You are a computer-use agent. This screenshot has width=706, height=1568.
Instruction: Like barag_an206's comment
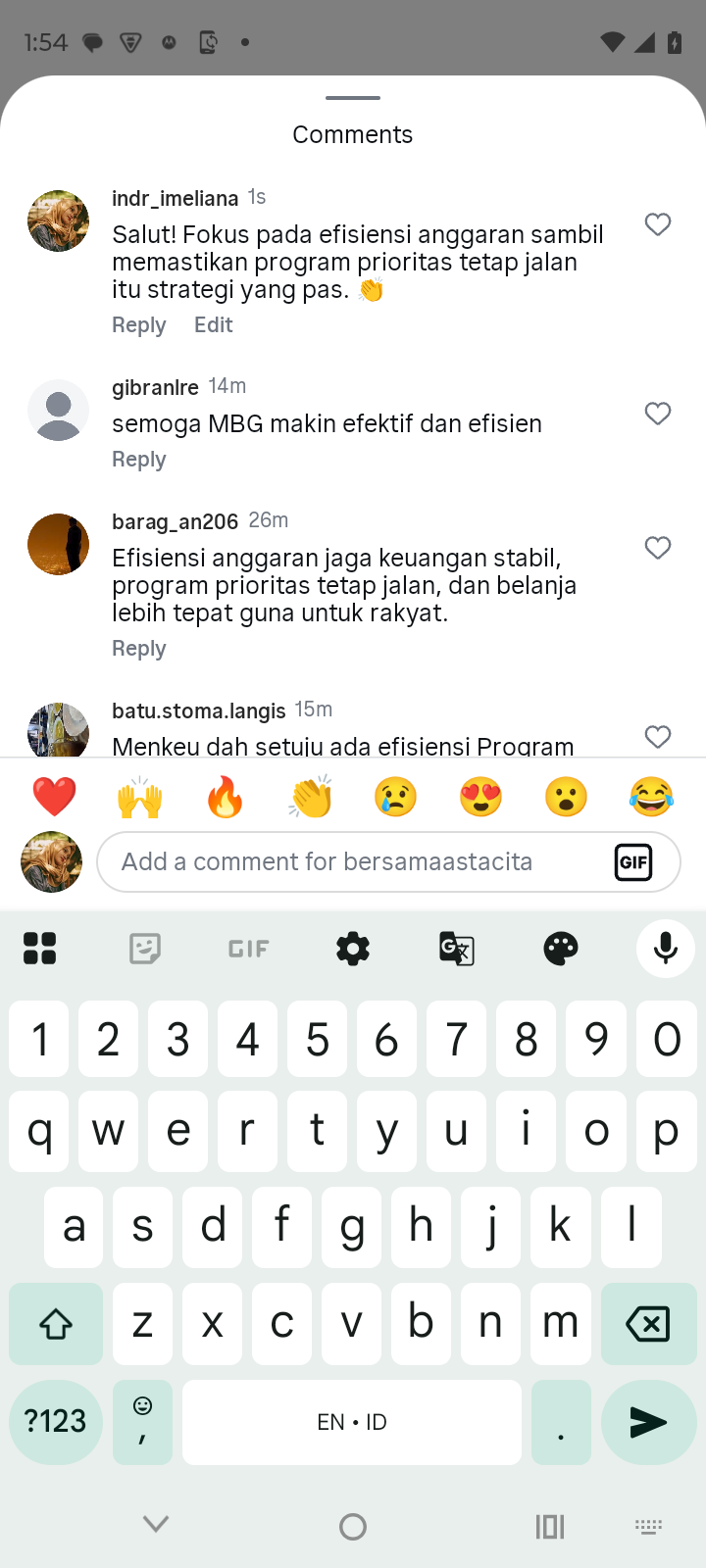click(658, 548)
